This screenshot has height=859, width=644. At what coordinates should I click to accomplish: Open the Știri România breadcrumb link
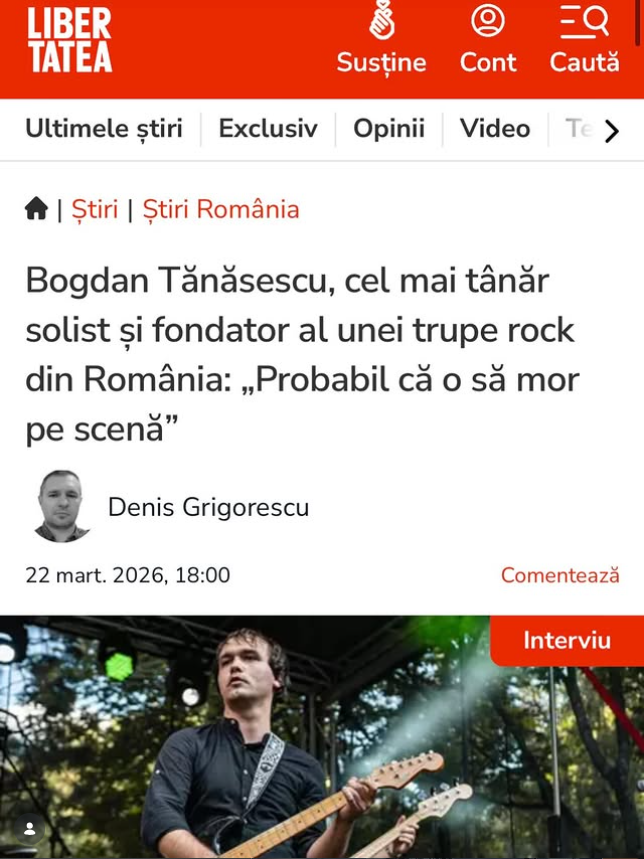[x=221, y=209]
